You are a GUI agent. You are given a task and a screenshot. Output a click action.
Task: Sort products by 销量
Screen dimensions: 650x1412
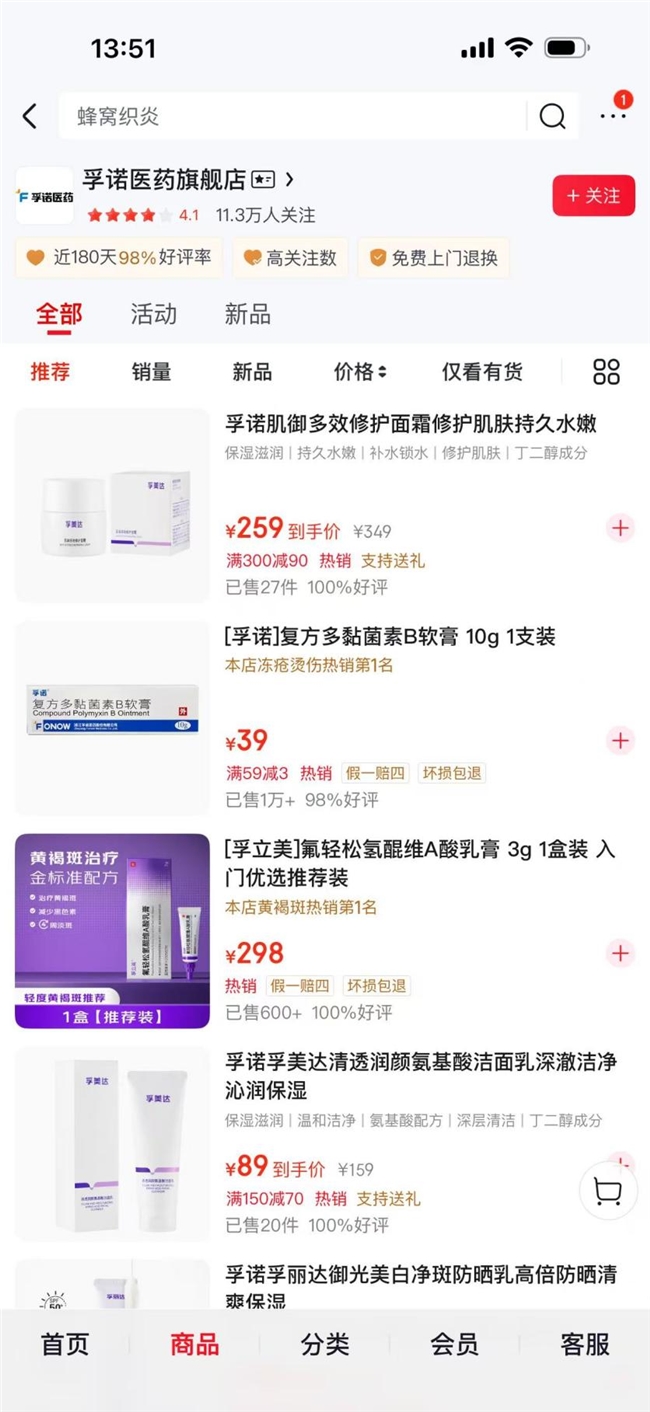click(151, 372)
